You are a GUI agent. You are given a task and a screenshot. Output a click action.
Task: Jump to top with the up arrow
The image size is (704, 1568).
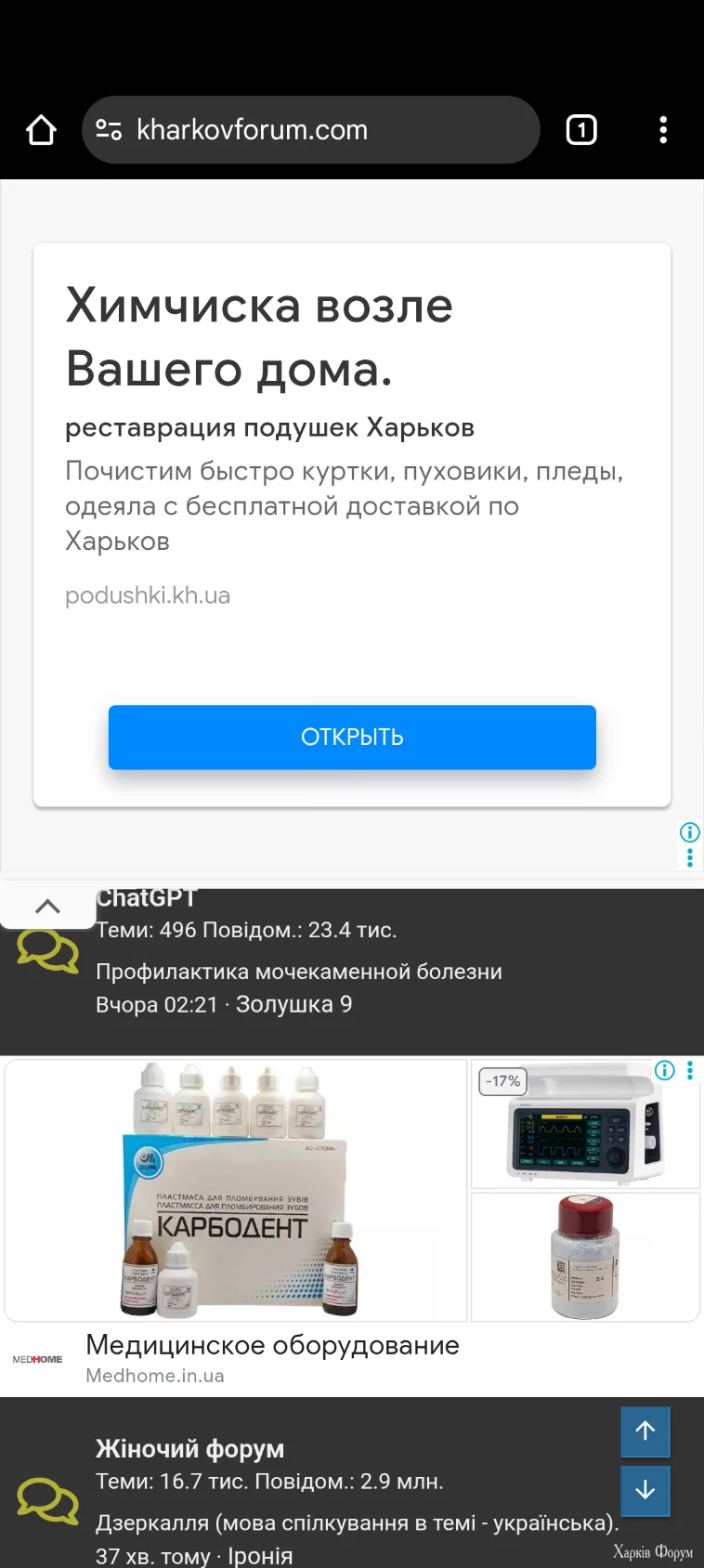click(645, 1431)
